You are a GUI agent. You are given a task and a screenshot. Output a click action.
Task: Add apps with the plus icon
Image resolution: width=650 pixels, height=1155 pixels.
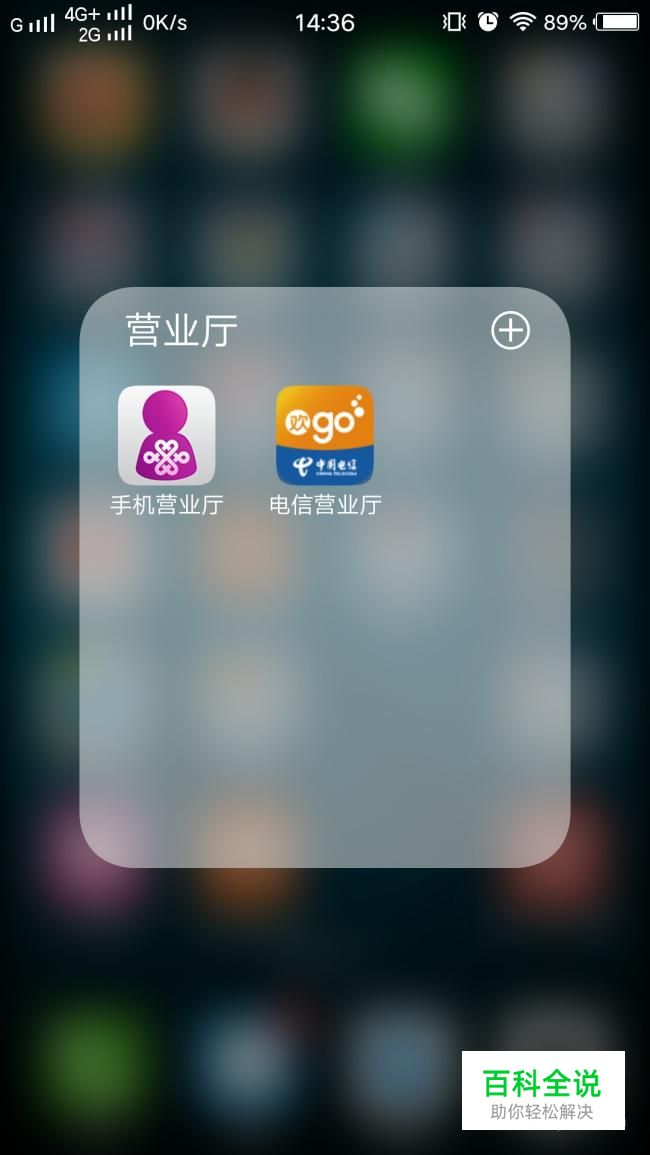(510, 331)
